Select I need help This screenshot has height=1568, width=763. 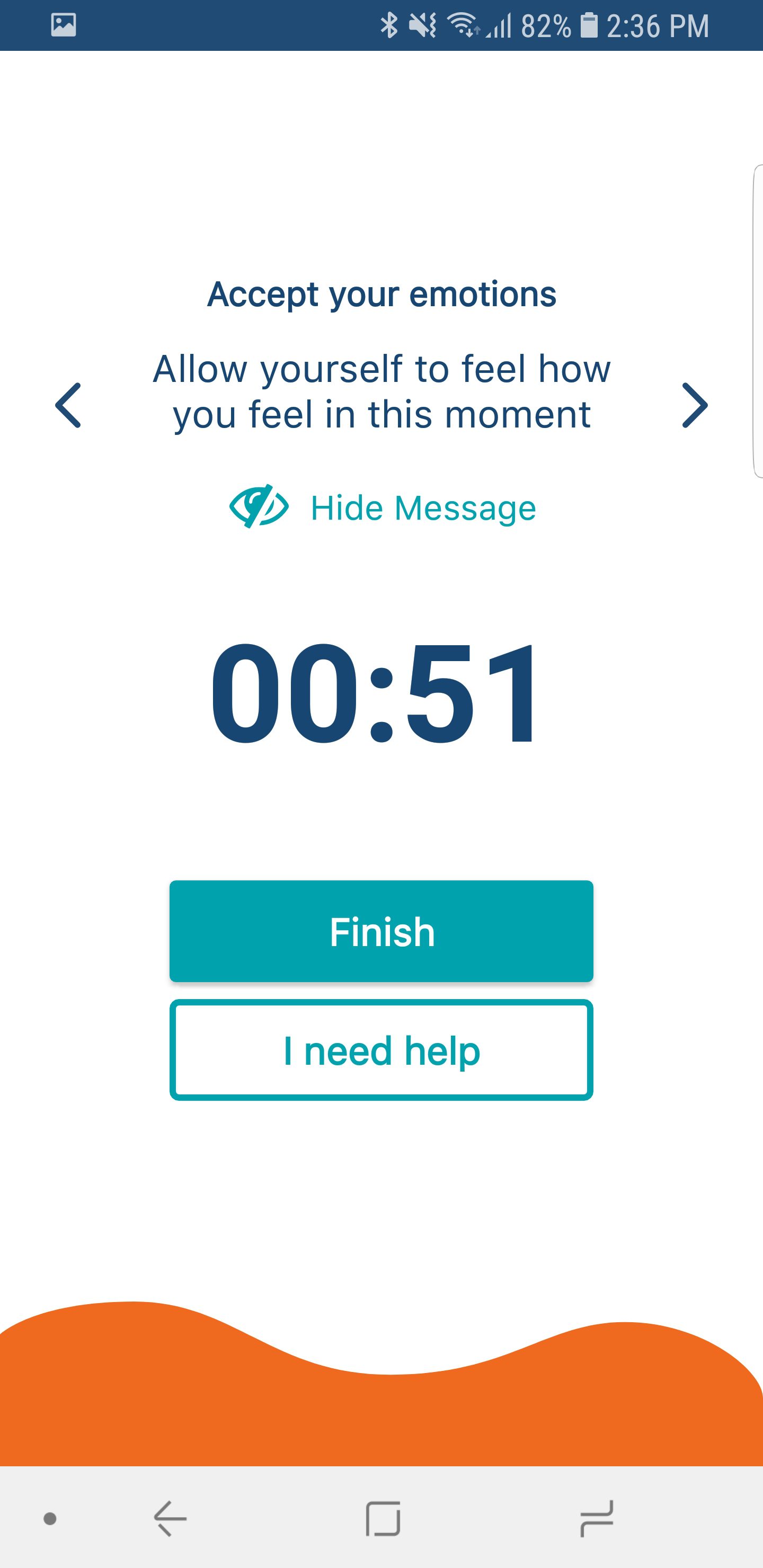(381, 1050)
